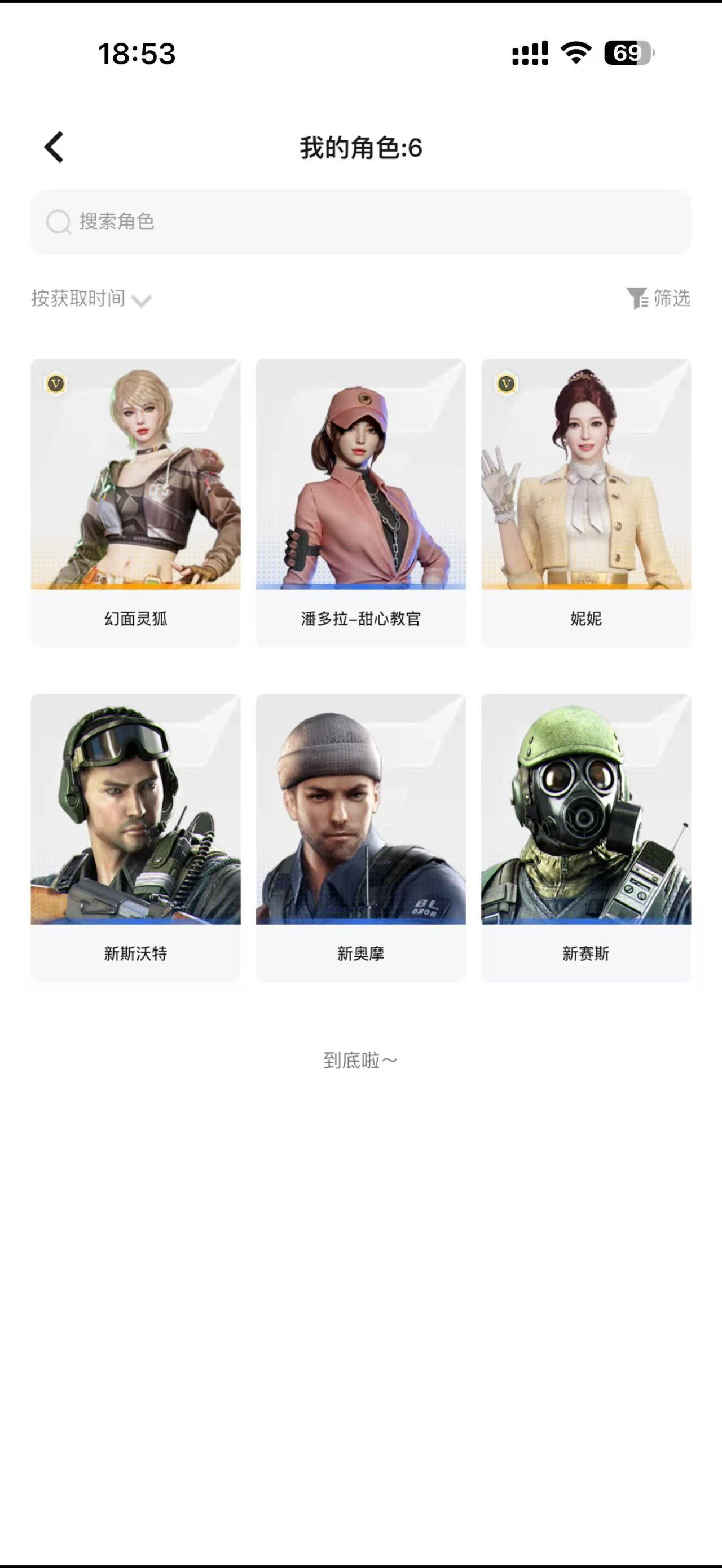722x1568 pixels.
Task: Open the 筛选 filter options
Action: point(658,298)
